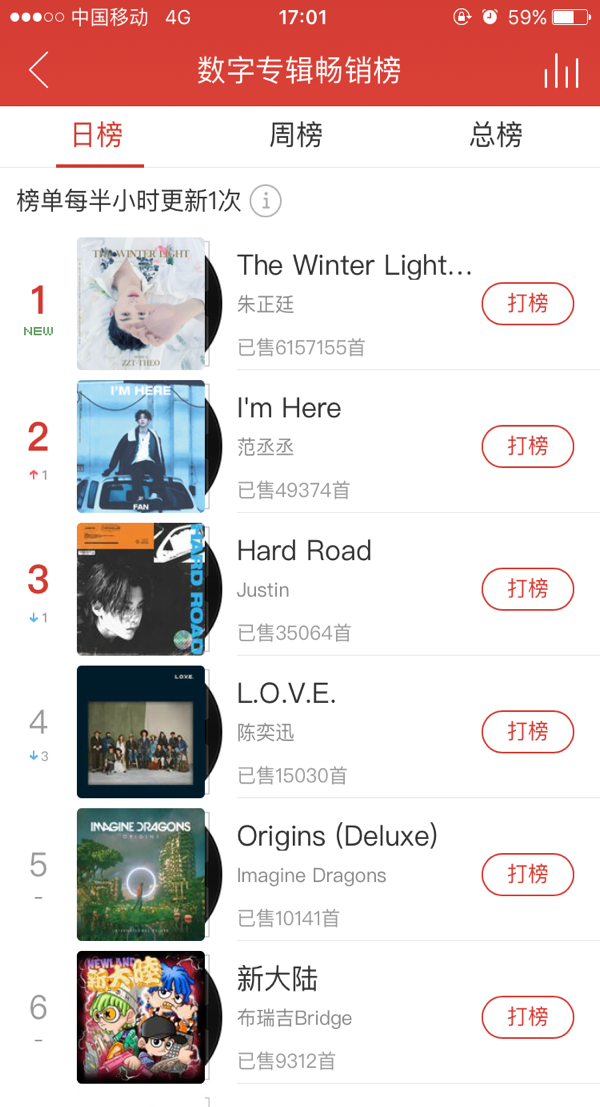Viewport: 600px width, 1107px height.
Task: Tap 打榜 for I'm Here album
Action: coord(527,446)
